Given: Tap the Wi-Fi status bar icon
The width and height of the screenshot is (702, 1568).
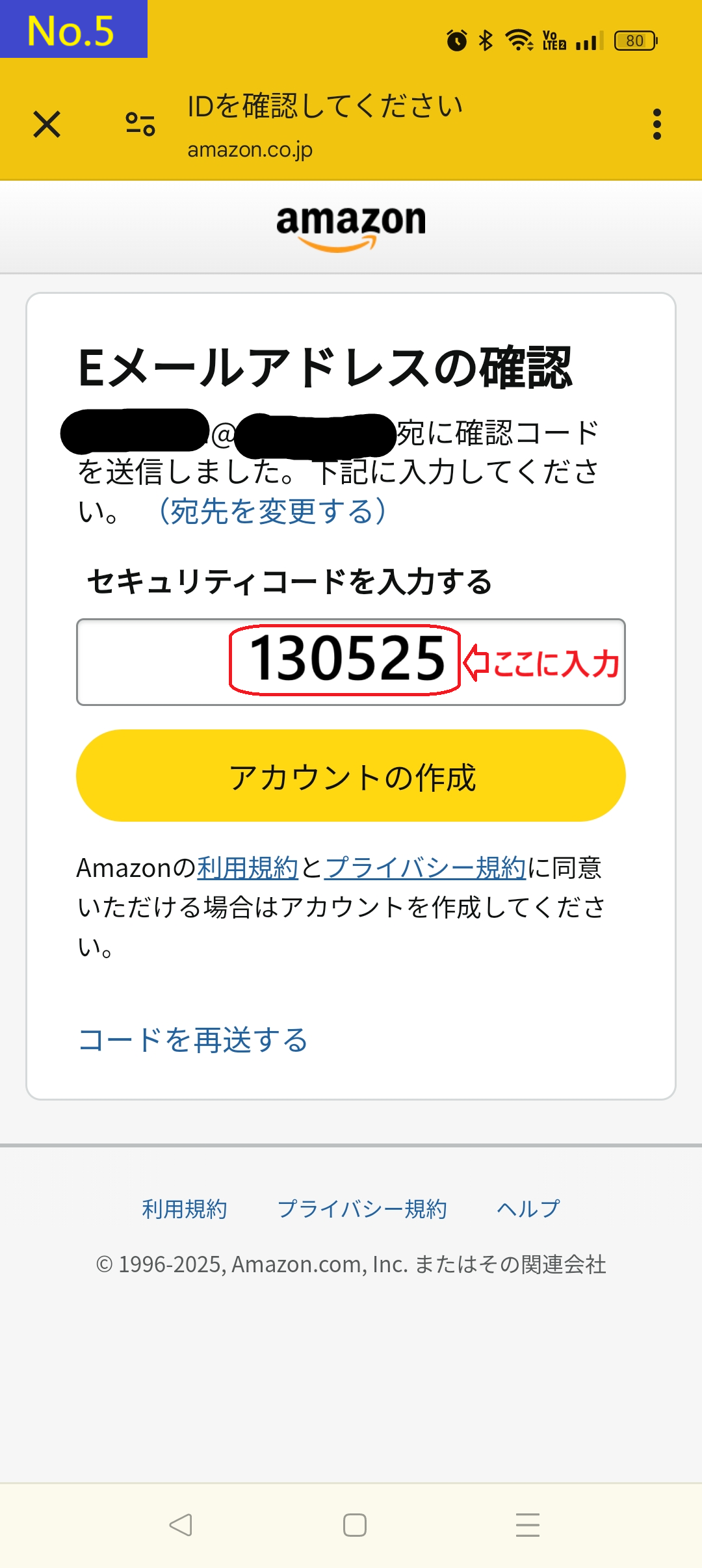Looking at the screenshot, I should tap(519, 40).
